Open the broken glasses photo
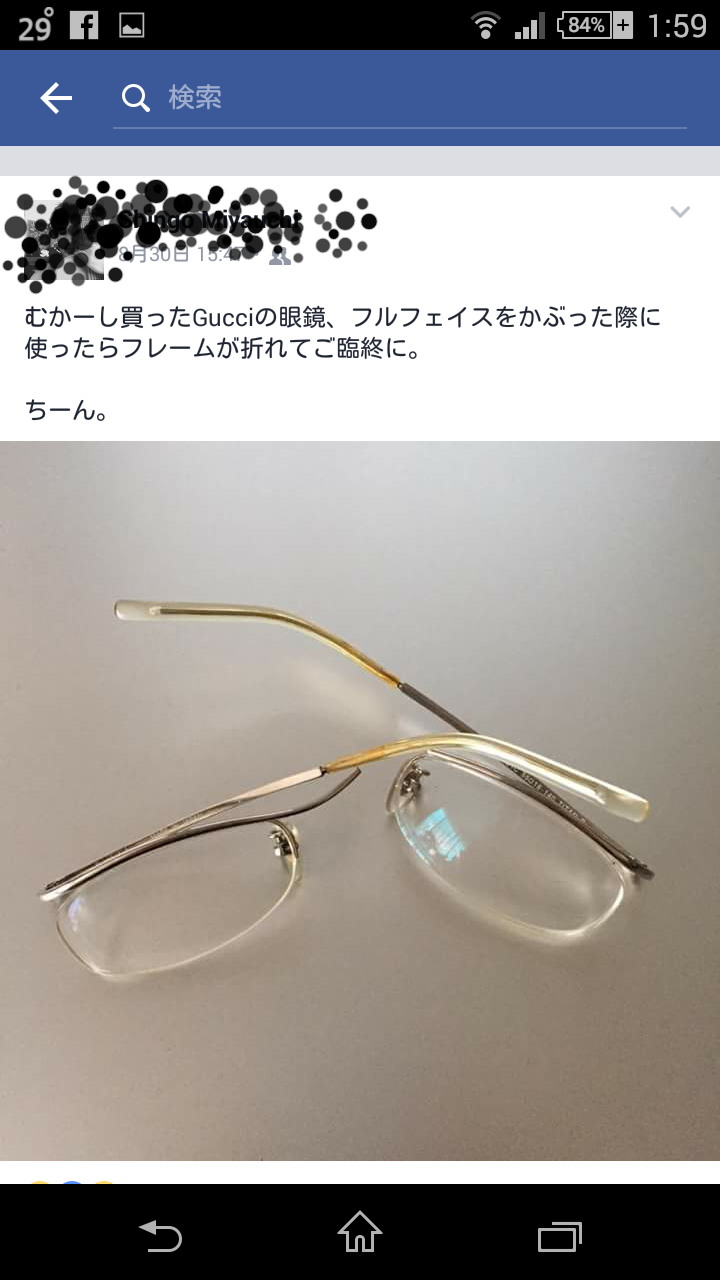The width and height of the screenshot is (720, 1280). [360, 800]
